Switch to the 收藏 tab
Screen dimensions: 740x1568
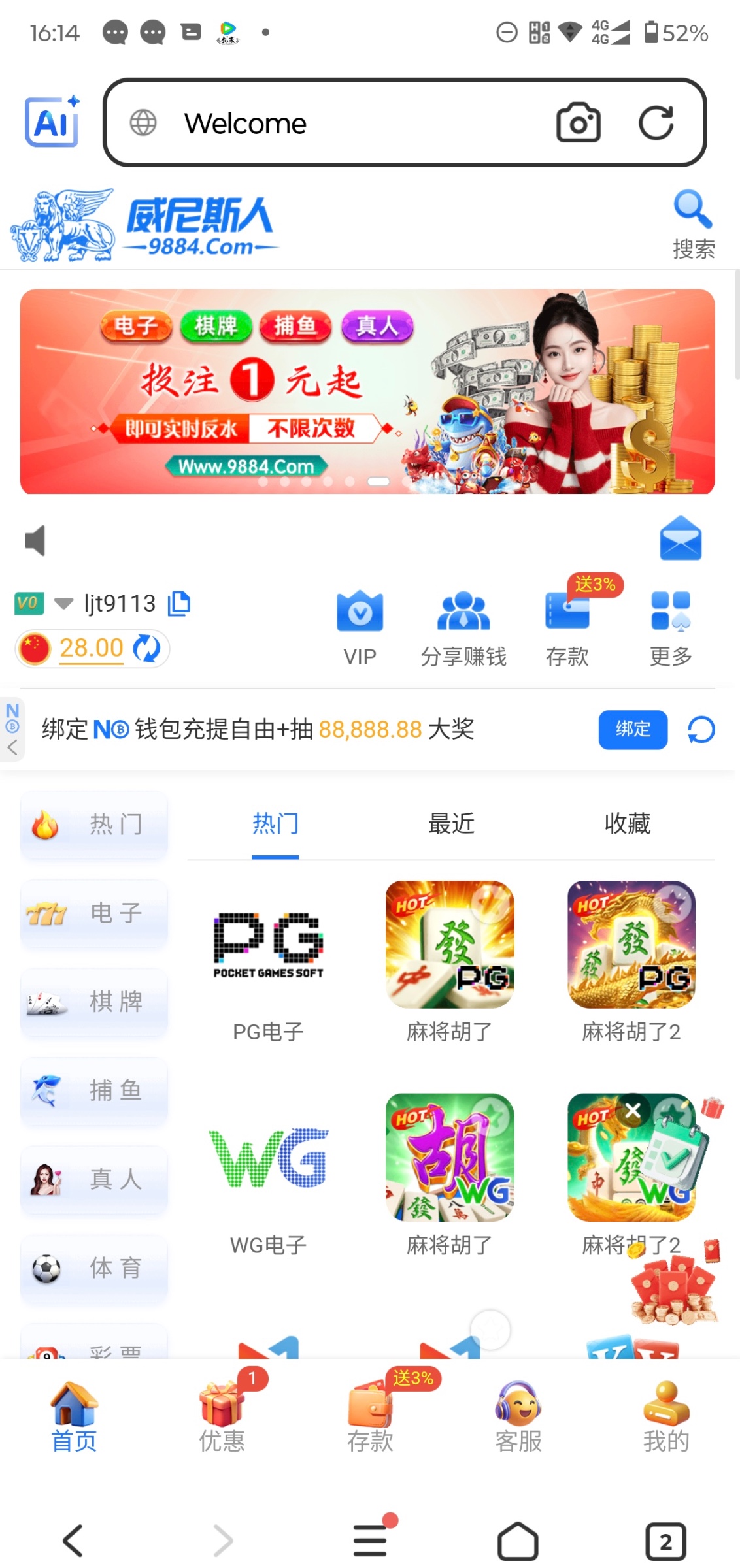(627, 824)
